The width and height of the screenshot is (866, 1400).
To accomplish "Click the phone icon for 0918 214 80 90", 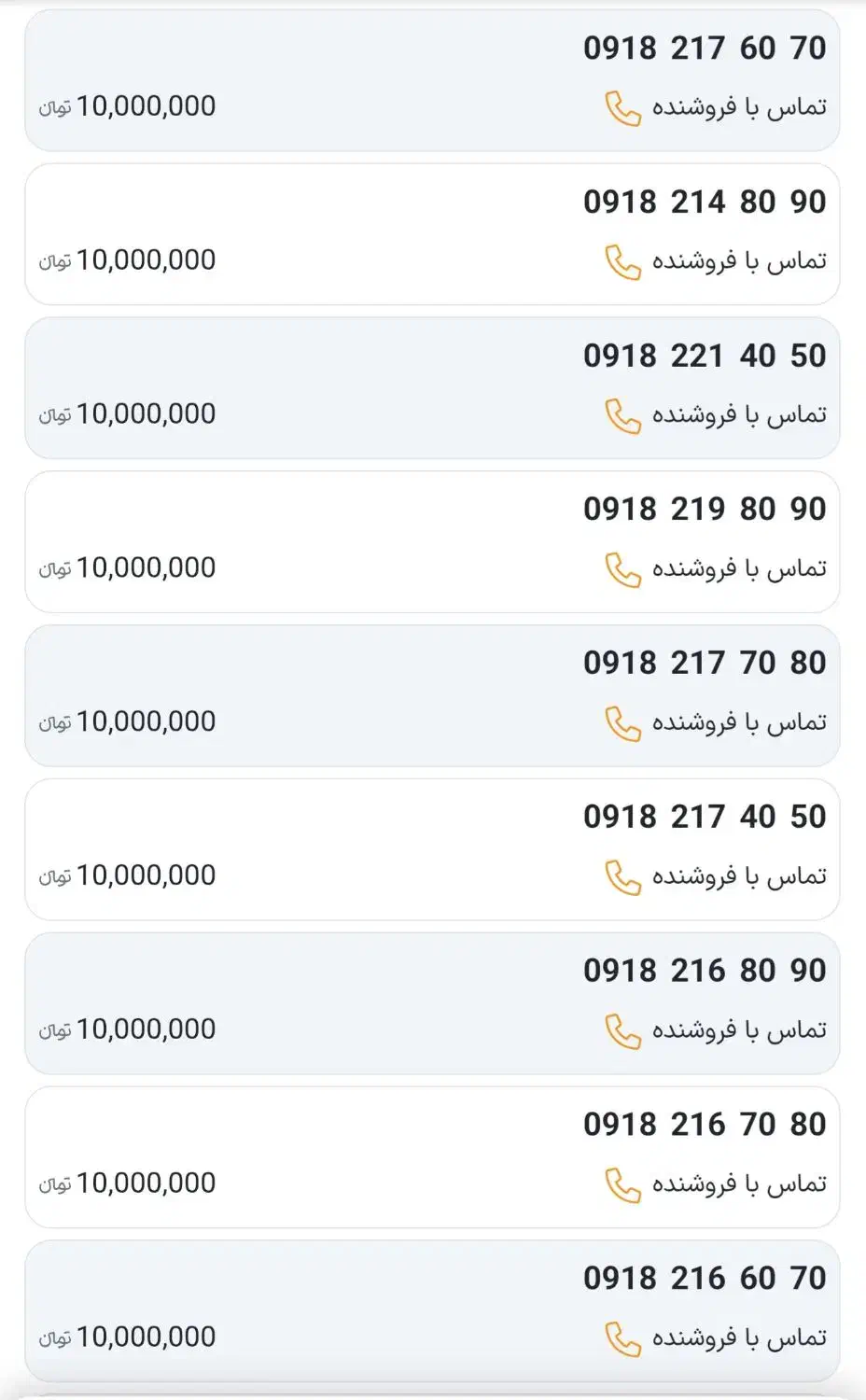I will coord(623,261).
